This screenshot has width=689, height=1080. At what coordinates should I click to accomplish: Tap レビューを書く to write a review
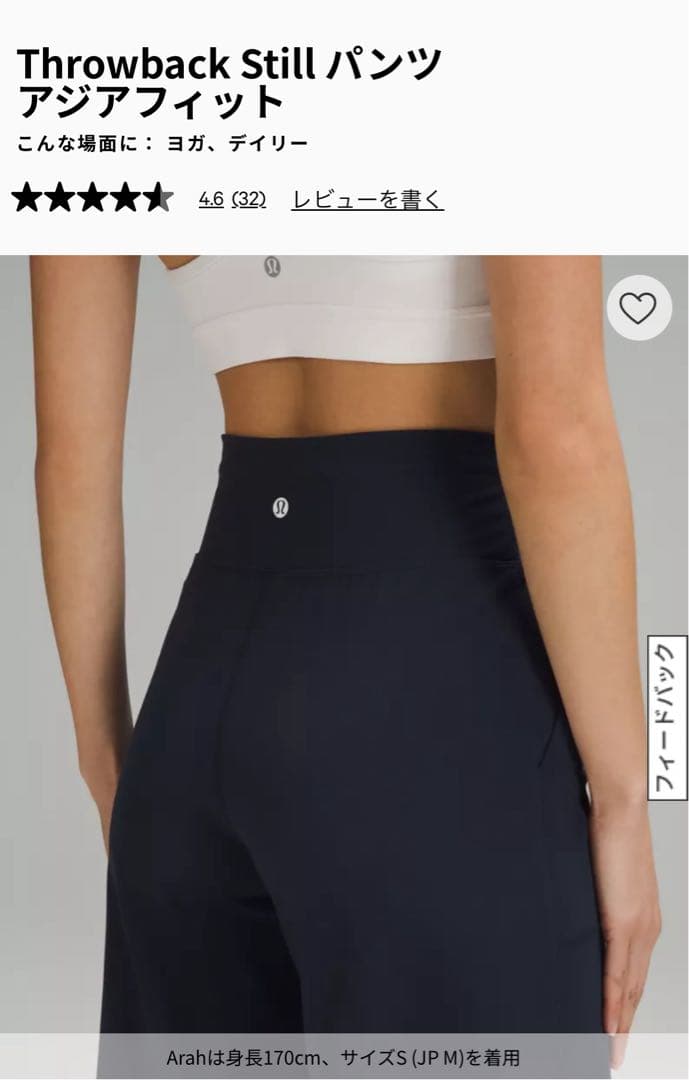367,199
